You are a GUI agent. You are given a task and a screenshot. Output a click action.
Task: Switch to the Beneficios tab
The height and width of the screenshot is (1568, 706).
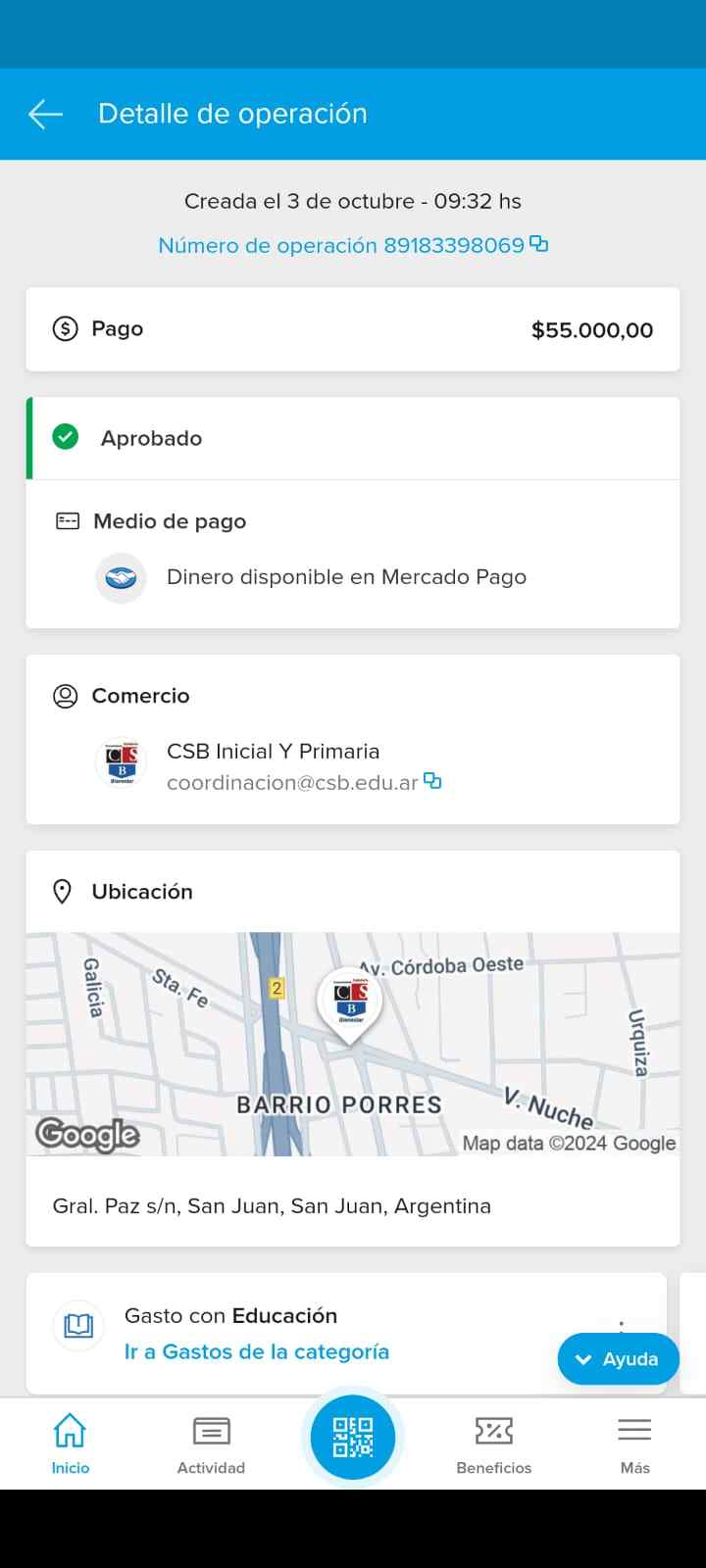coord(493,1444)
